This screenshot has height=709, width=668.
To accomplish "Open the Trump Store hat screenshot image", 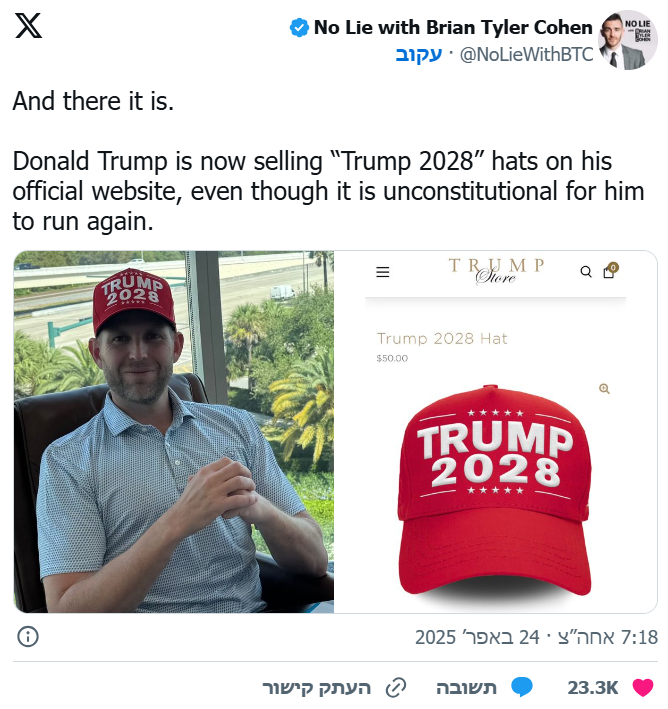I will 495,431.
